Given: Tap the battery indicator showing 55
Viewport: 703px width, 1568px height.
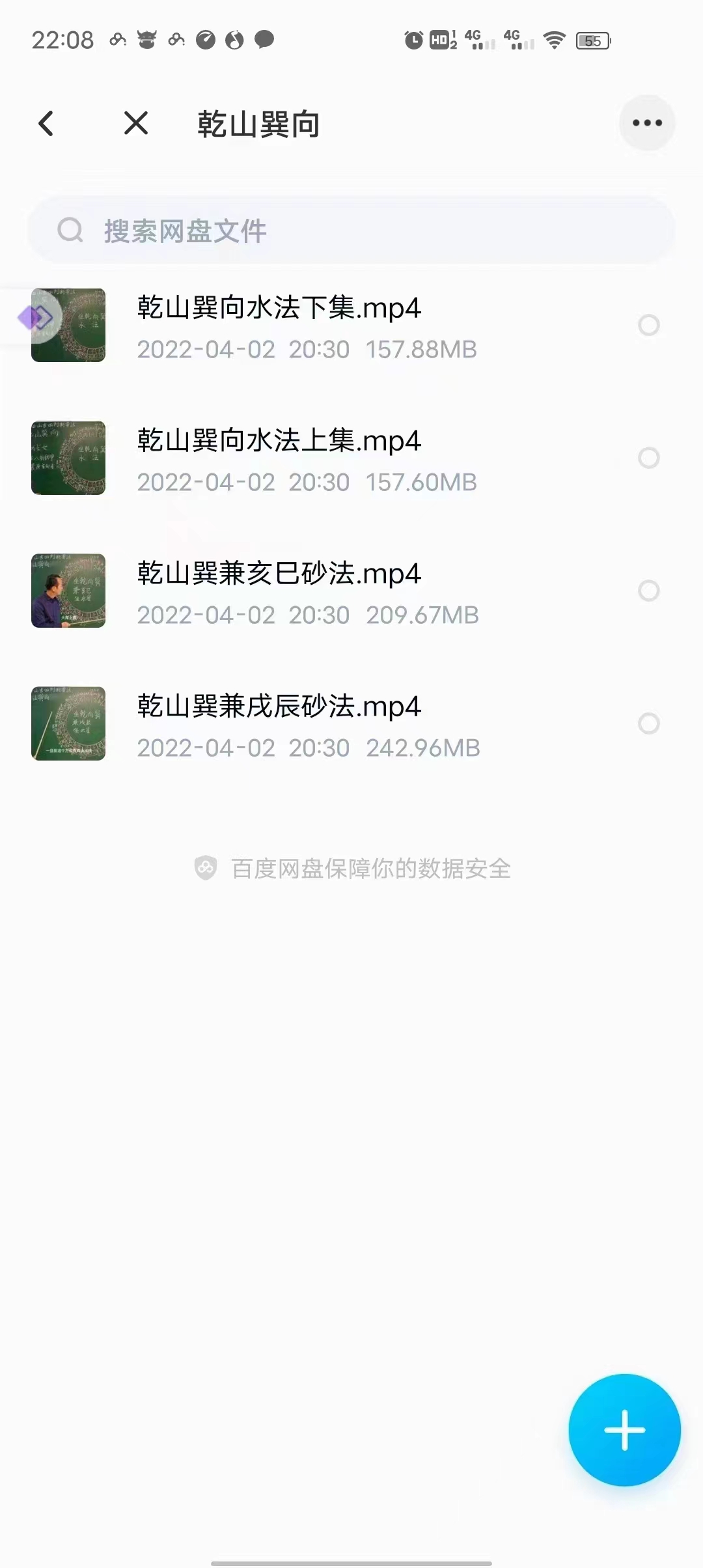Looking at the screenshot, I should 590,41.
